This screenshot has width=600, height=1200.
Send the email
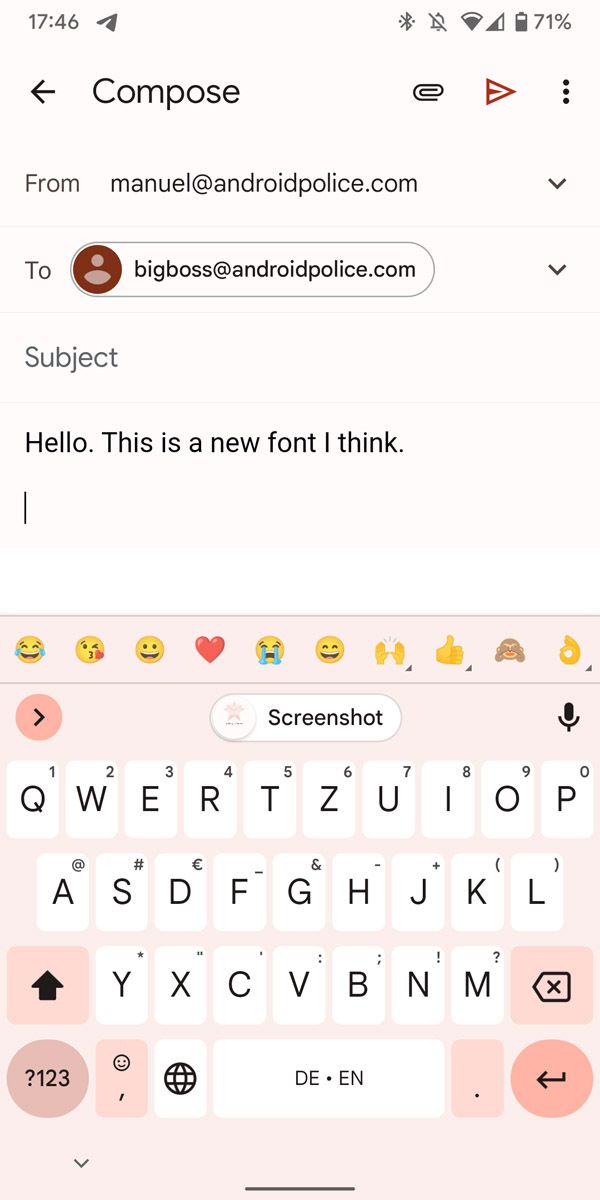(499, 92)
